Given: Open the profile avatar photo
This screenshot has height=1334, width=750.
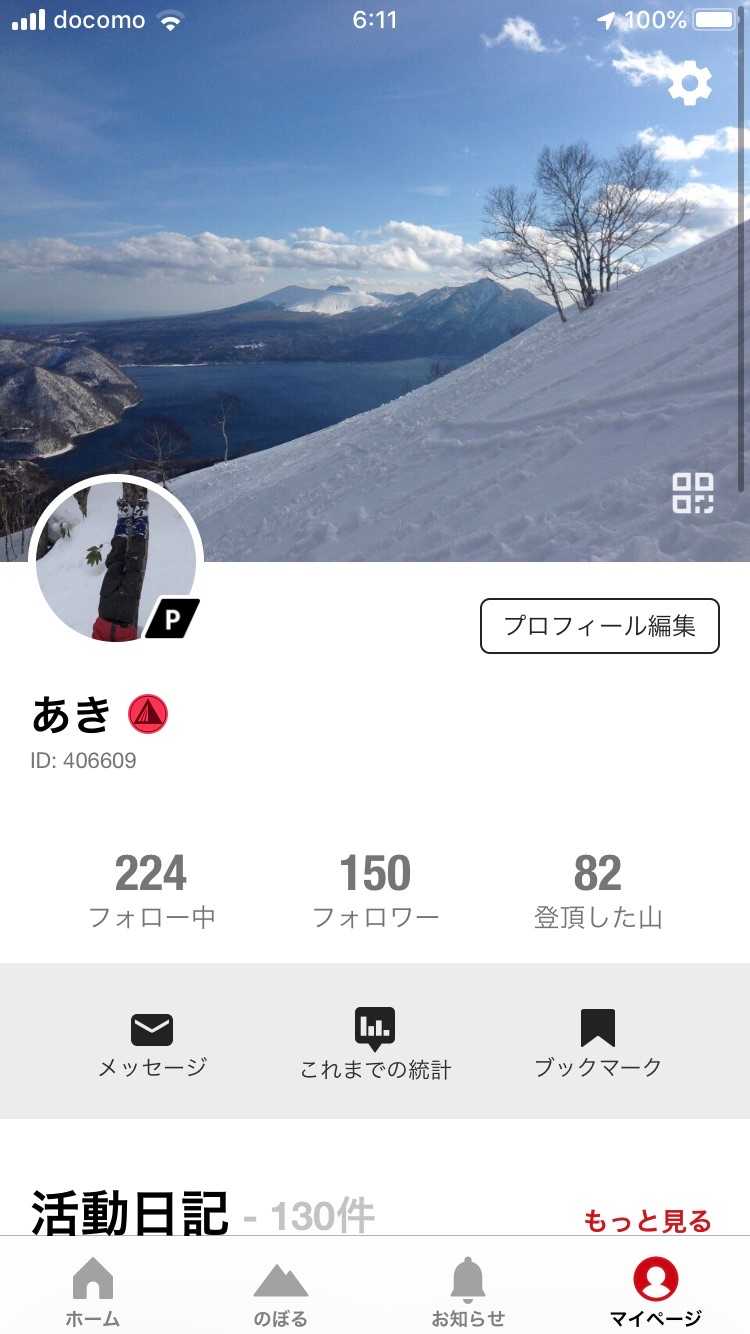Looking at the screenshot, I should (116, 562).
